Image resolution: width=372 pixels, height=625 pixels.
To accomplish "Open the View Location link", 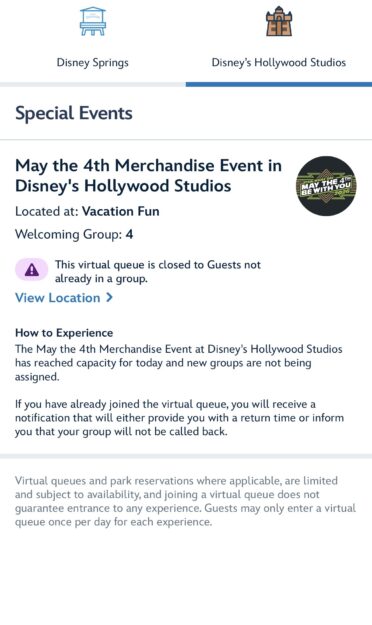I will (x=64, y=298).
